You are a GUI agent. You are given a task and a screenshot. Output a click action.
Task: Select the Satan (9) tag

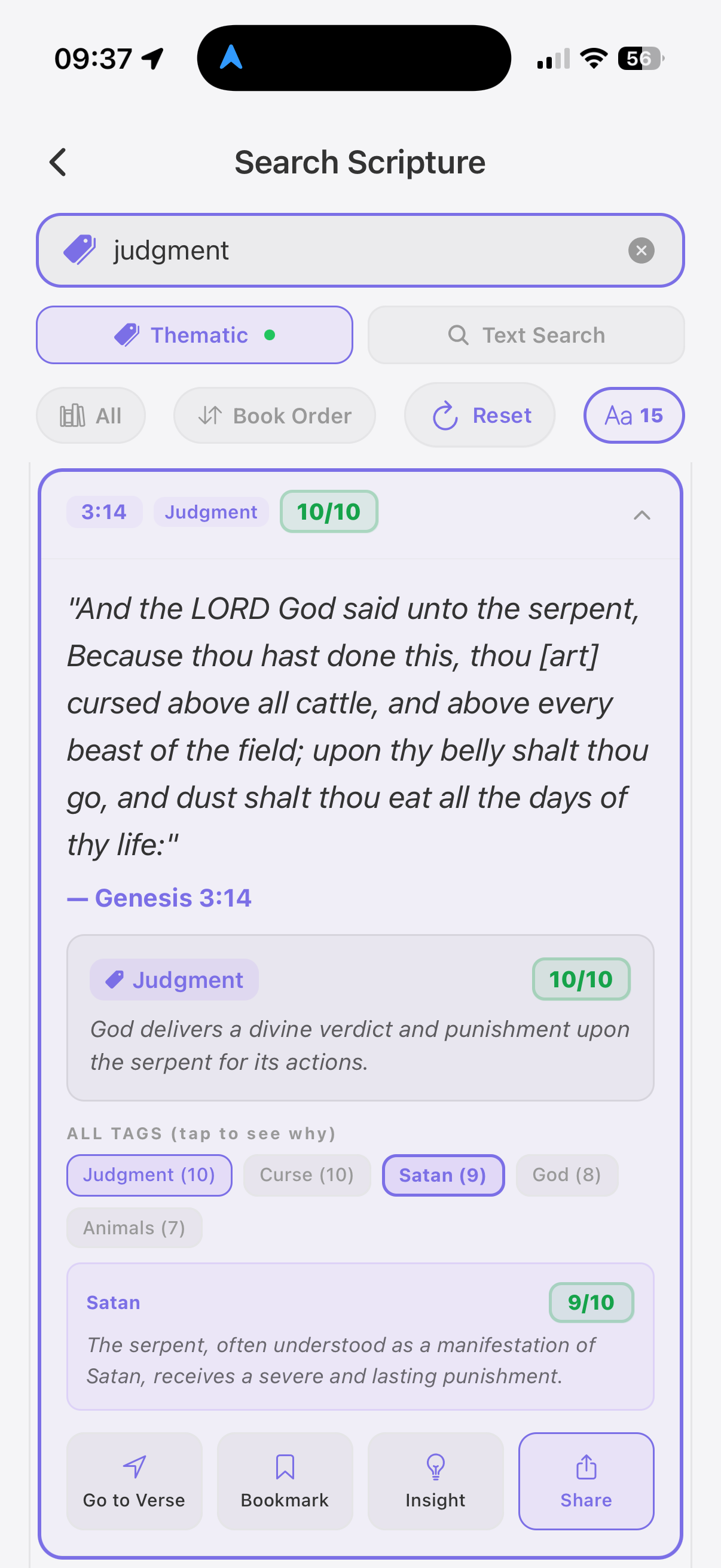[443, 1175]
